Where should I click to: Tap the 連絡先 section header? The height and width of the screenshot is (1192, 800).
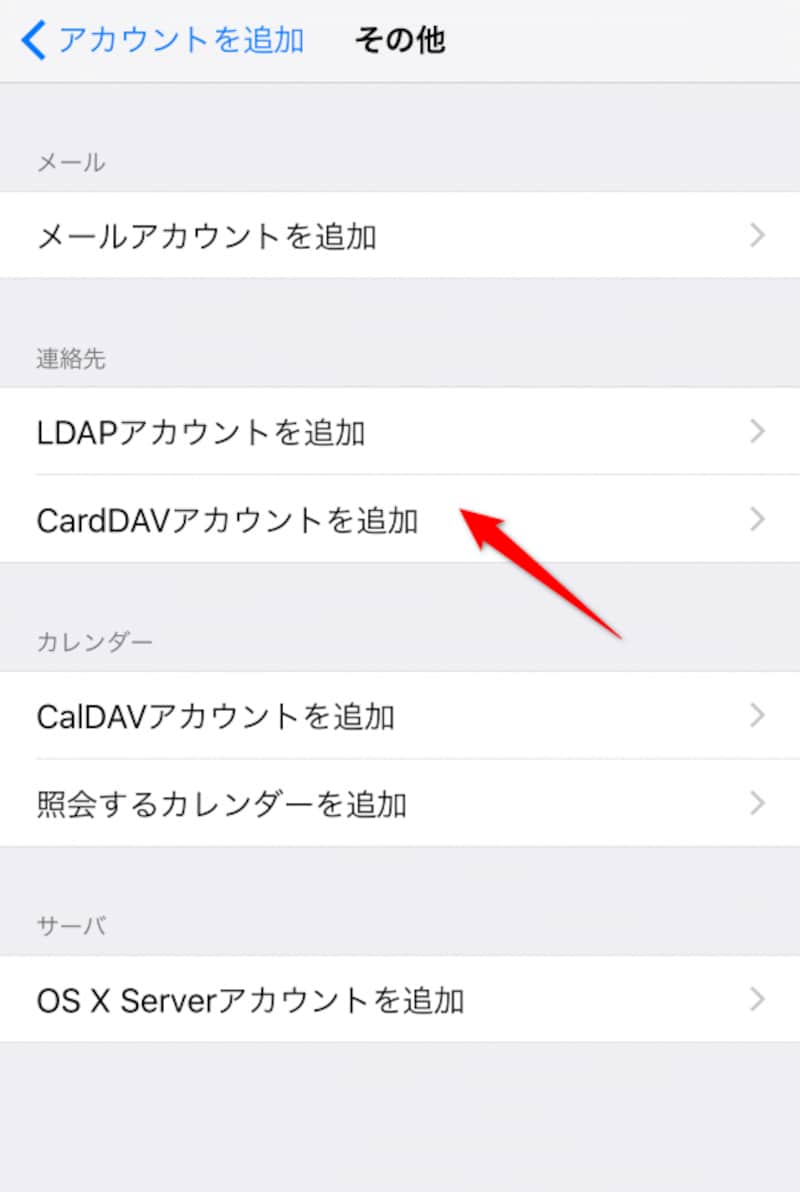tap(72, 361)
